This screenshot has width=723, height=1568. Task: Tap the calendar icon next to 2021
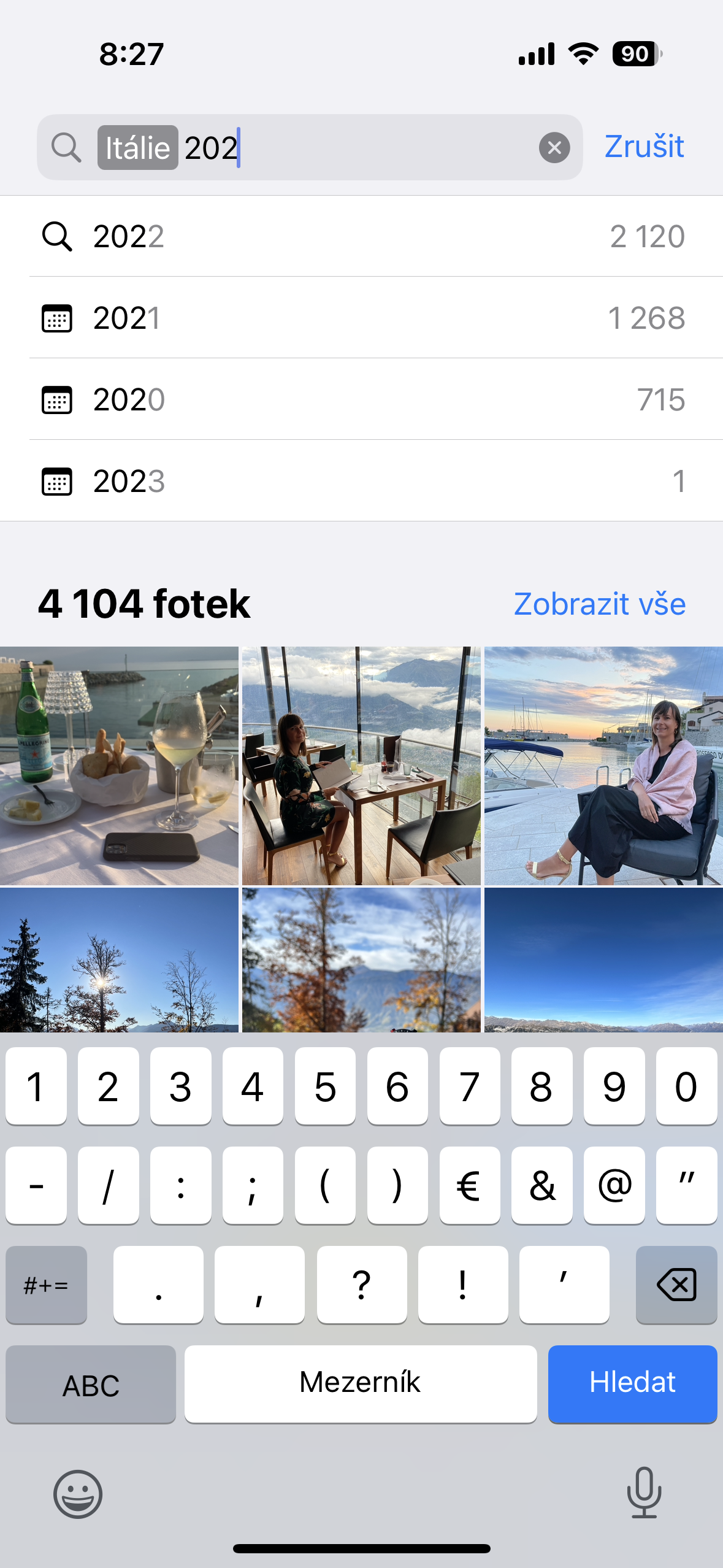(x=58, y=318)
